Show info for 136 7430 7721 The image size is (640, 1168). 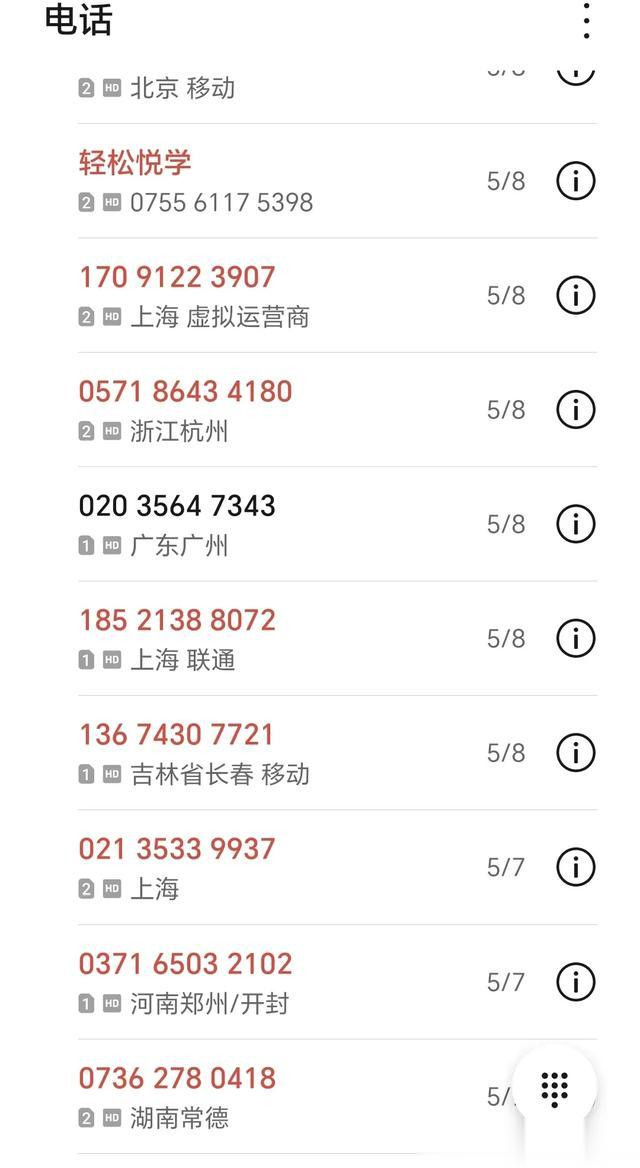(576, 753)
